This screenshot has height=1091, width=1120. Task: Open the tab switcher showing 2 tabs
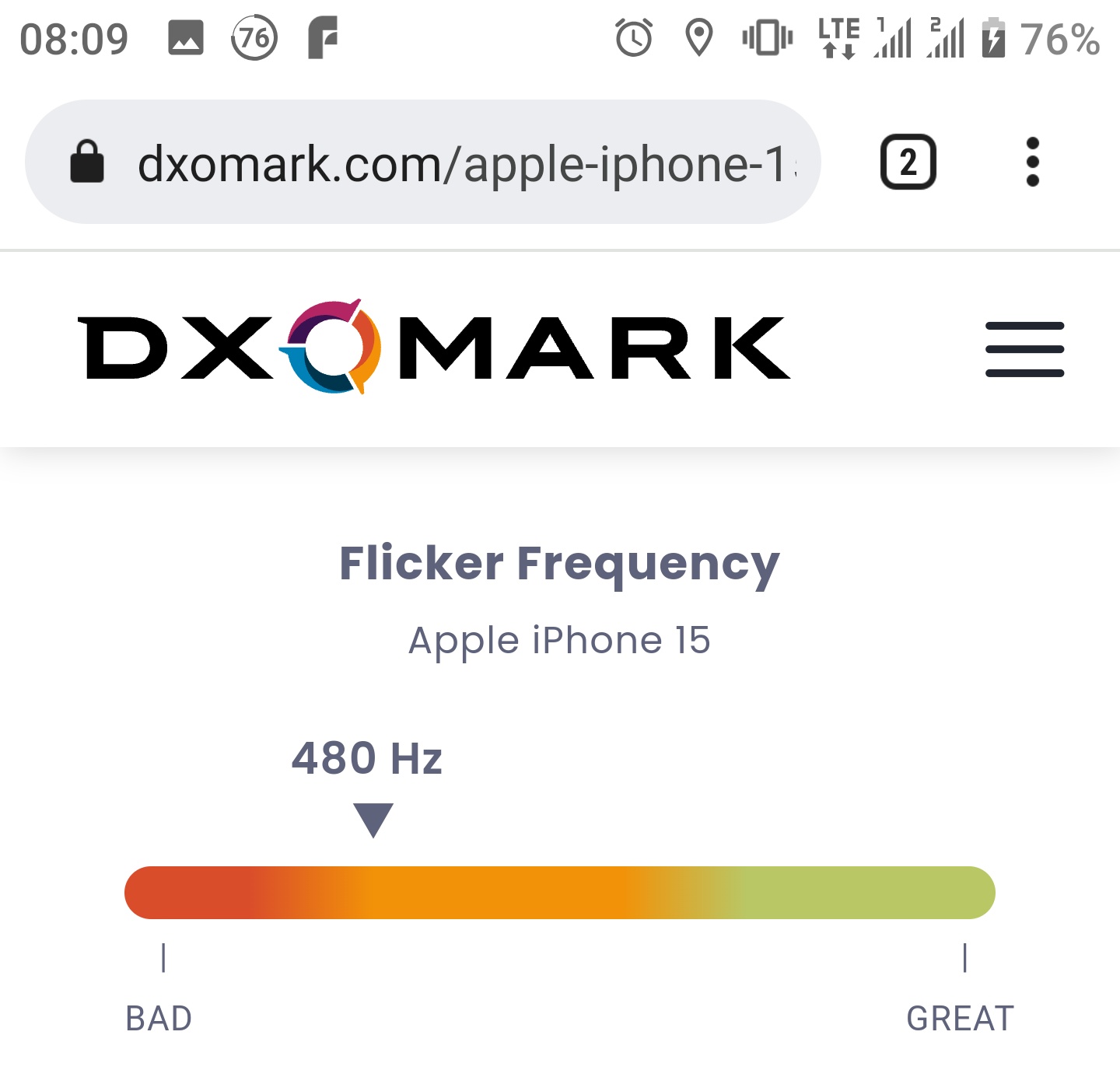(908, 163)
